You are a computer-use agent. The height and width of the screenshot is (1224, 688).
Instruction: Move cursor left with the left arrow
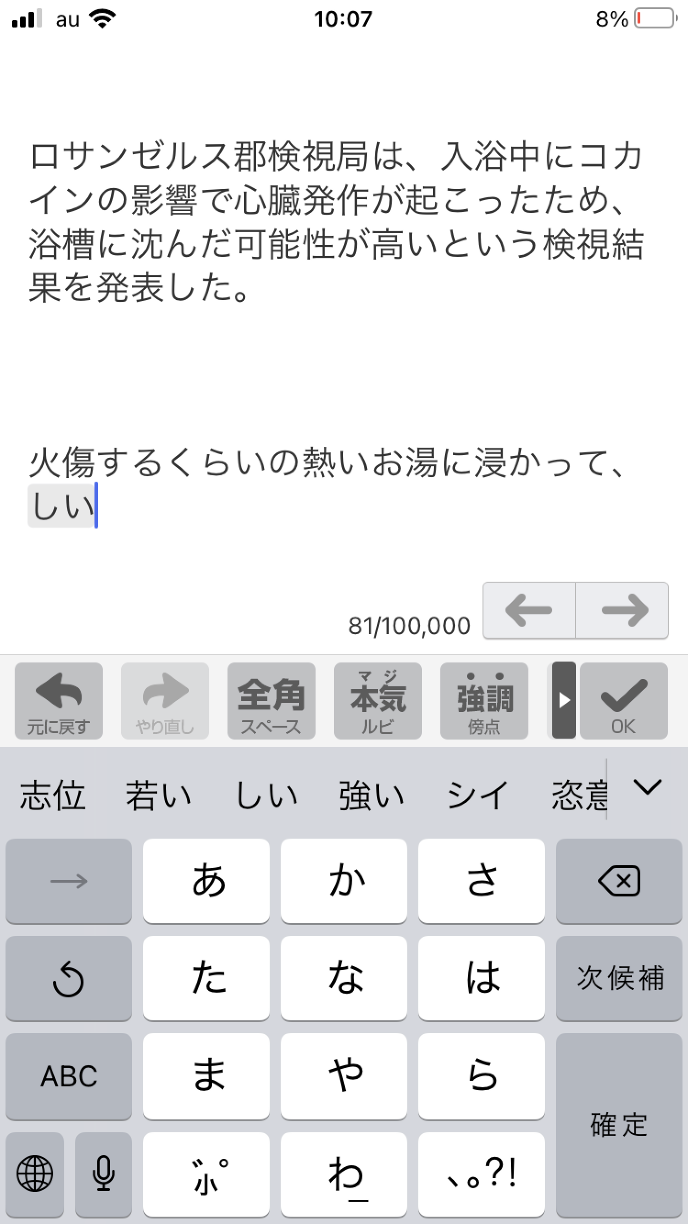tap(529, 610)
